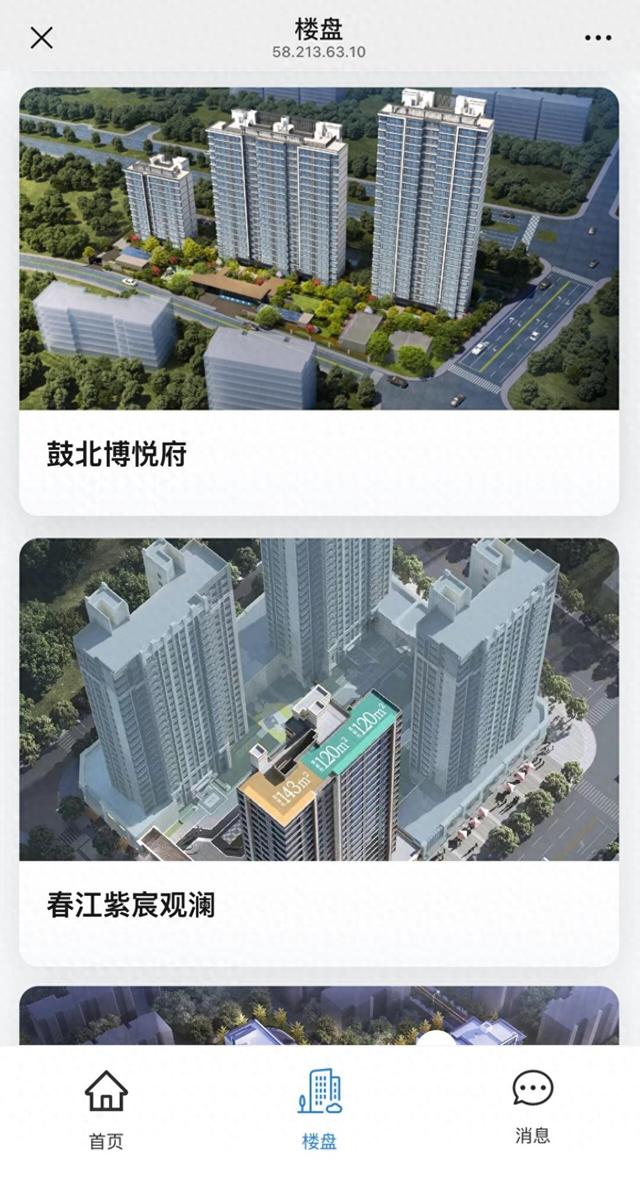
Task: Close the 楼盘 page
Action: click(41, 38)
